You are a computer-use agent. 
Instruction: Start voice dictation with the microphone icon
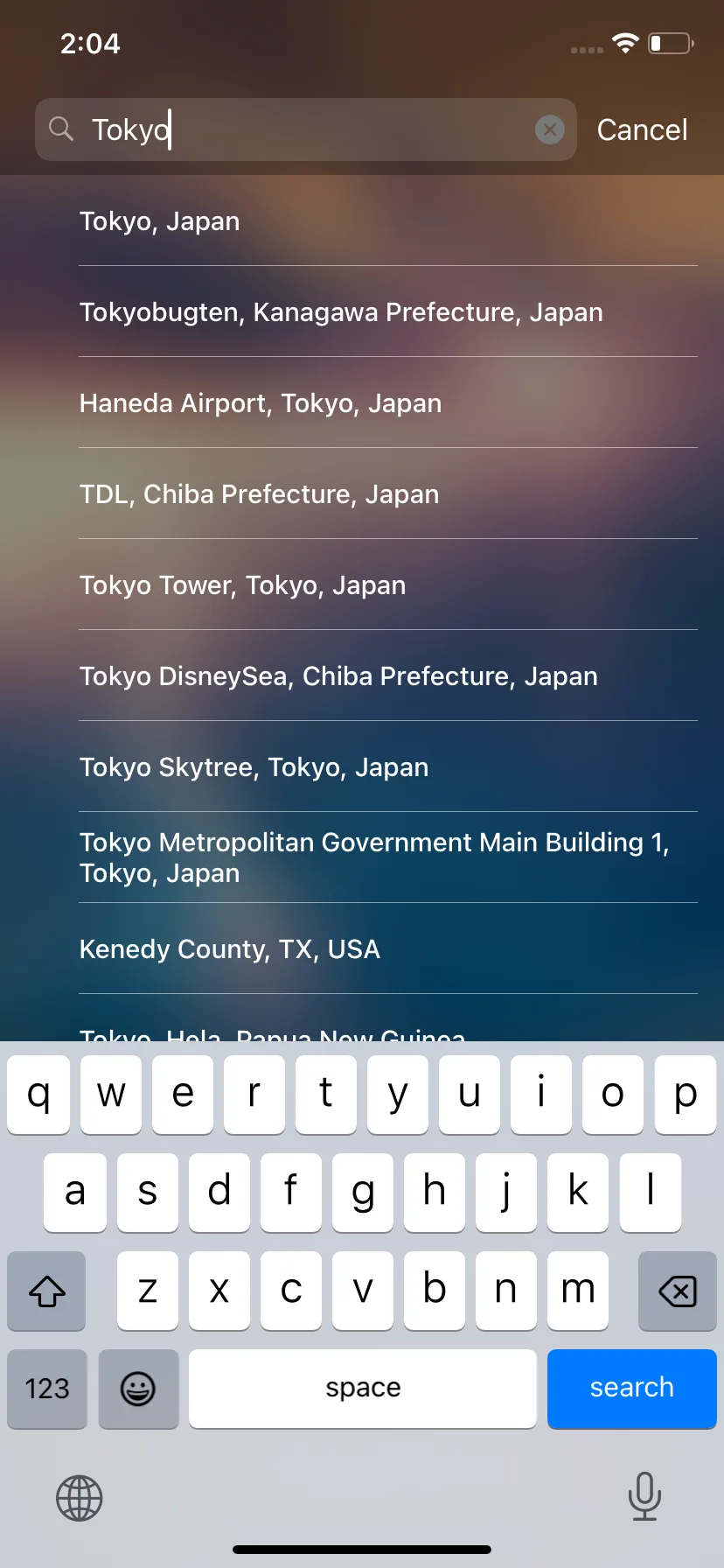(644, 1497)
